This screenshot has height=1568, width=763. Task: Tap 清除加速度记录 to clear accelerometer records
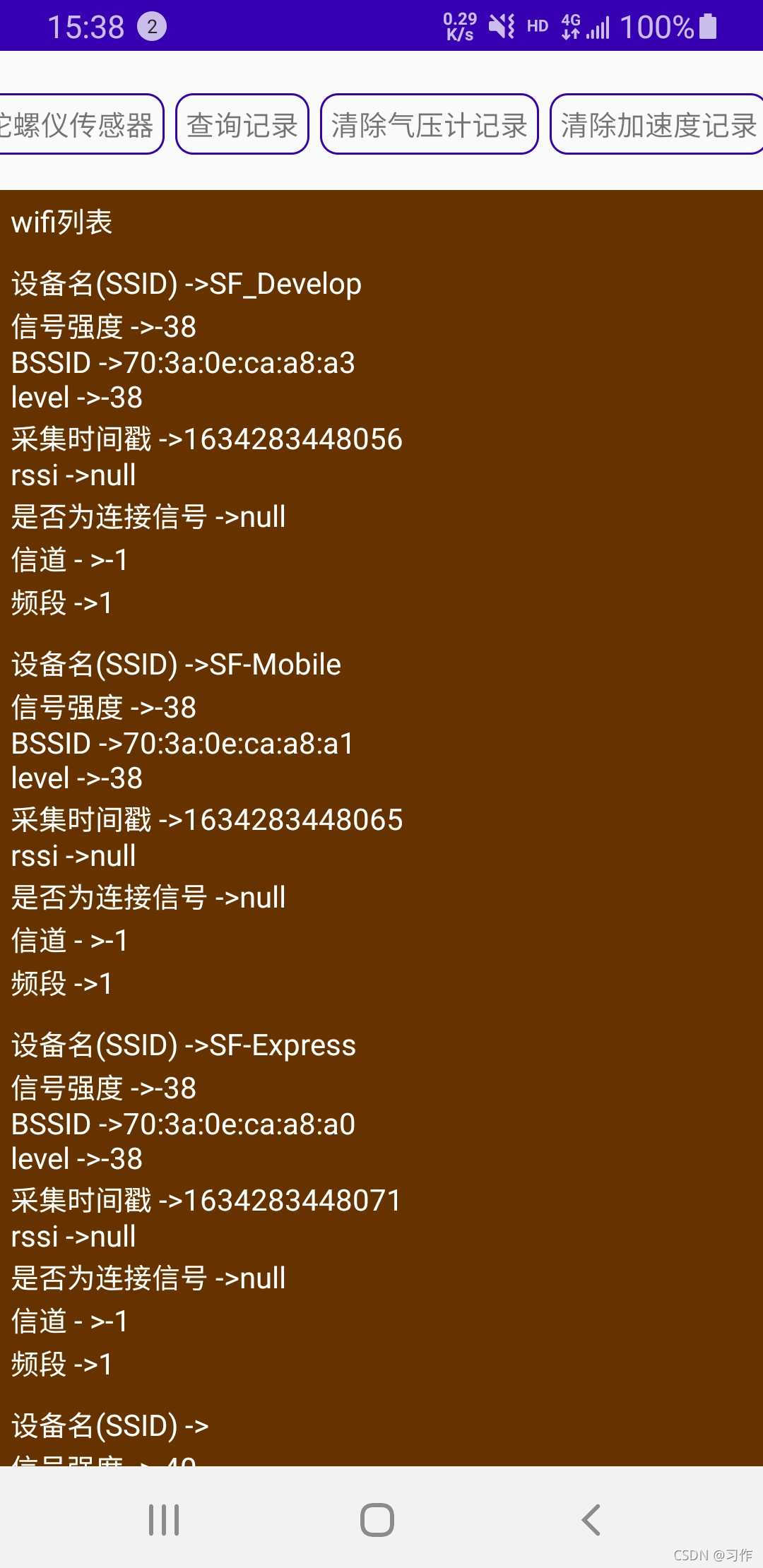tap(657, 125)
